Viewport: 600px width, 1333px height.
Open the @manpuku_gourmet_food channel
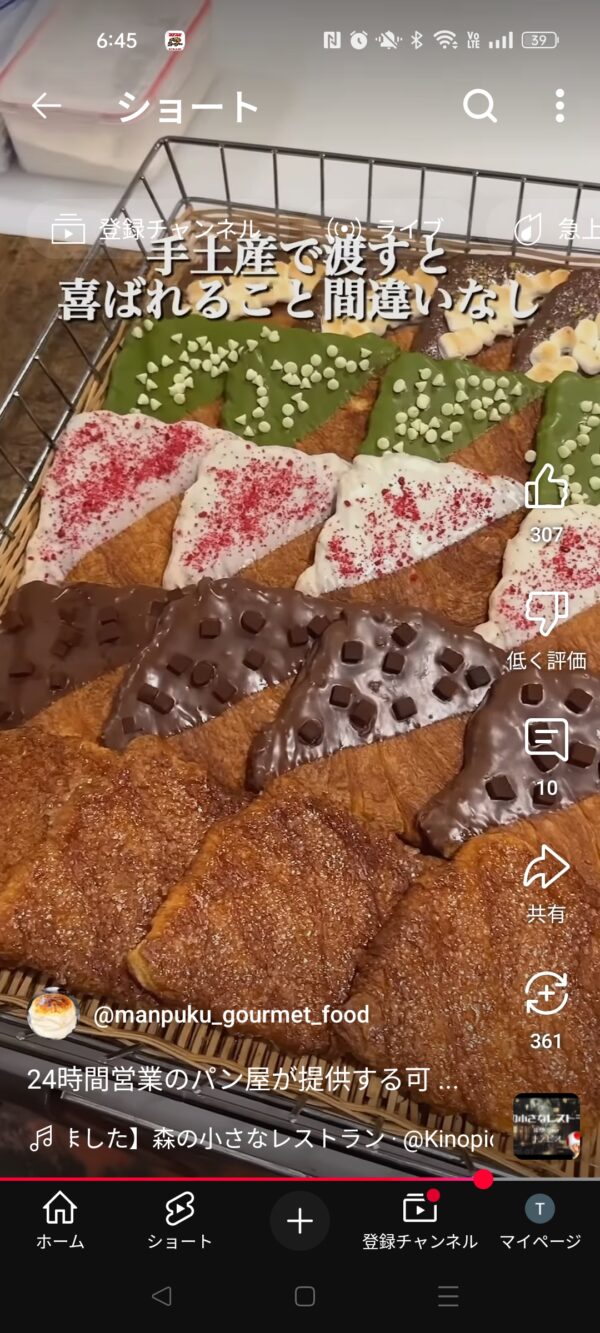[x=230, y=1015]
